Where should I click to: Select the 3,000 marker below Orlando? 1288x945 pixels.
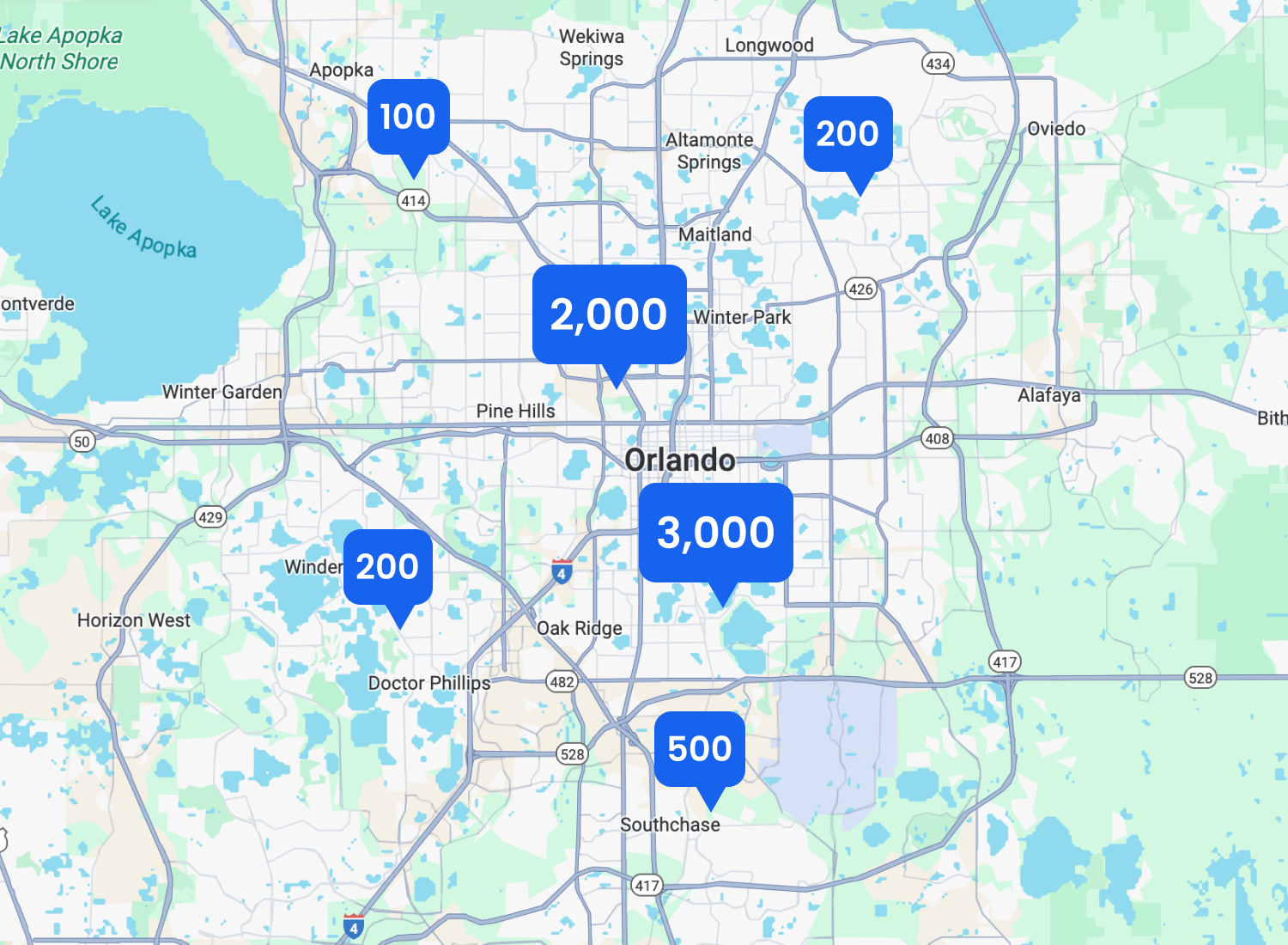[x=715, y=533]
